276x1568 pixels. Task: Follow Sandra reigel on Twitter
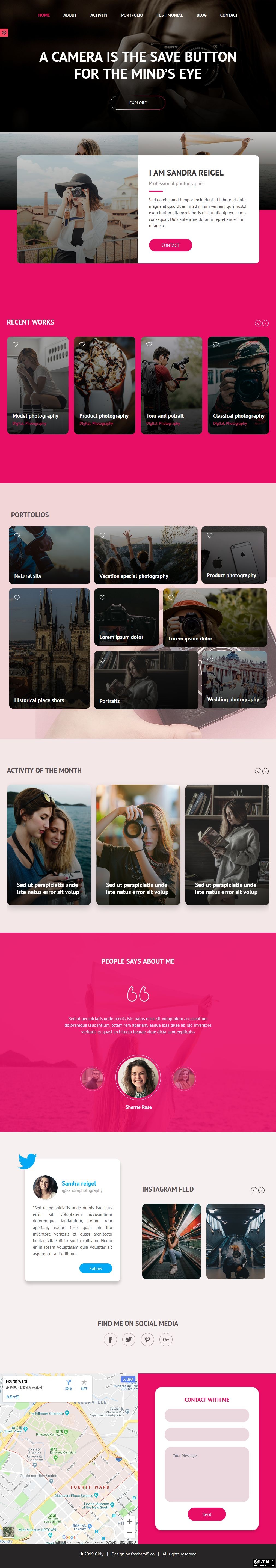pyautogui.click(x=96, y=1268)
